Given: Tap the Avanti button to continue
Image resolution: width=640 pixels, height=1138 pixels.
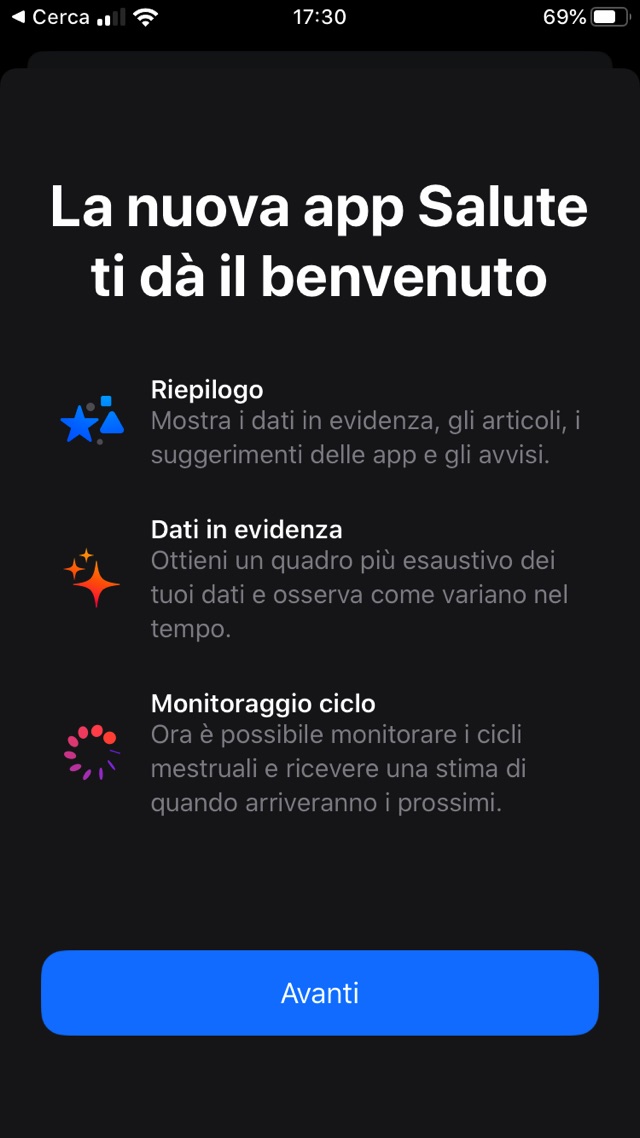Looking at the screenshot, I should click(320, 993).
